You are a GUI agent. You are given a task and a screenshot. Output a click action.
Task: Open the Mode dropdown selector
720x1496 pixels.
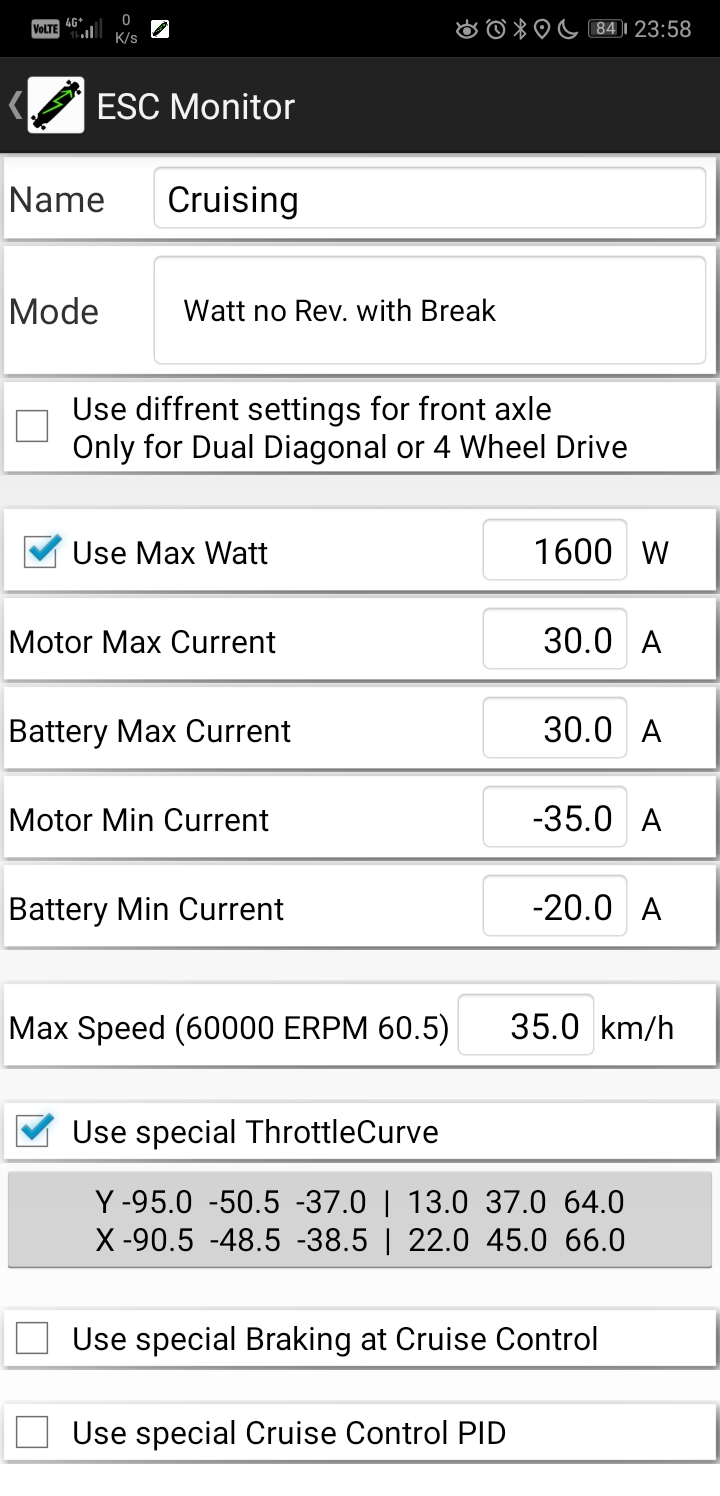430,311
